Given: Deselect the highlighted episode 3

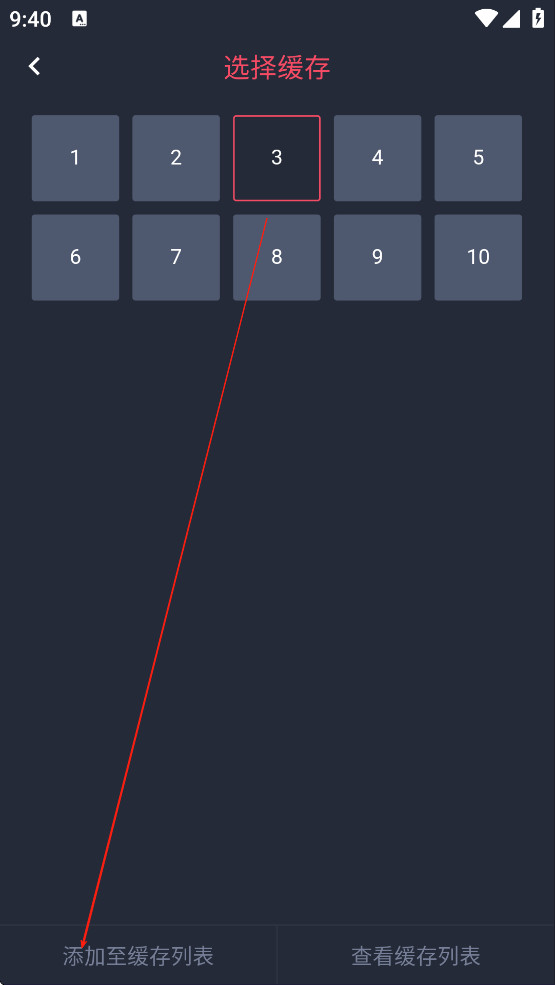Looking at the screenshot, I should [x=277, y=158].
